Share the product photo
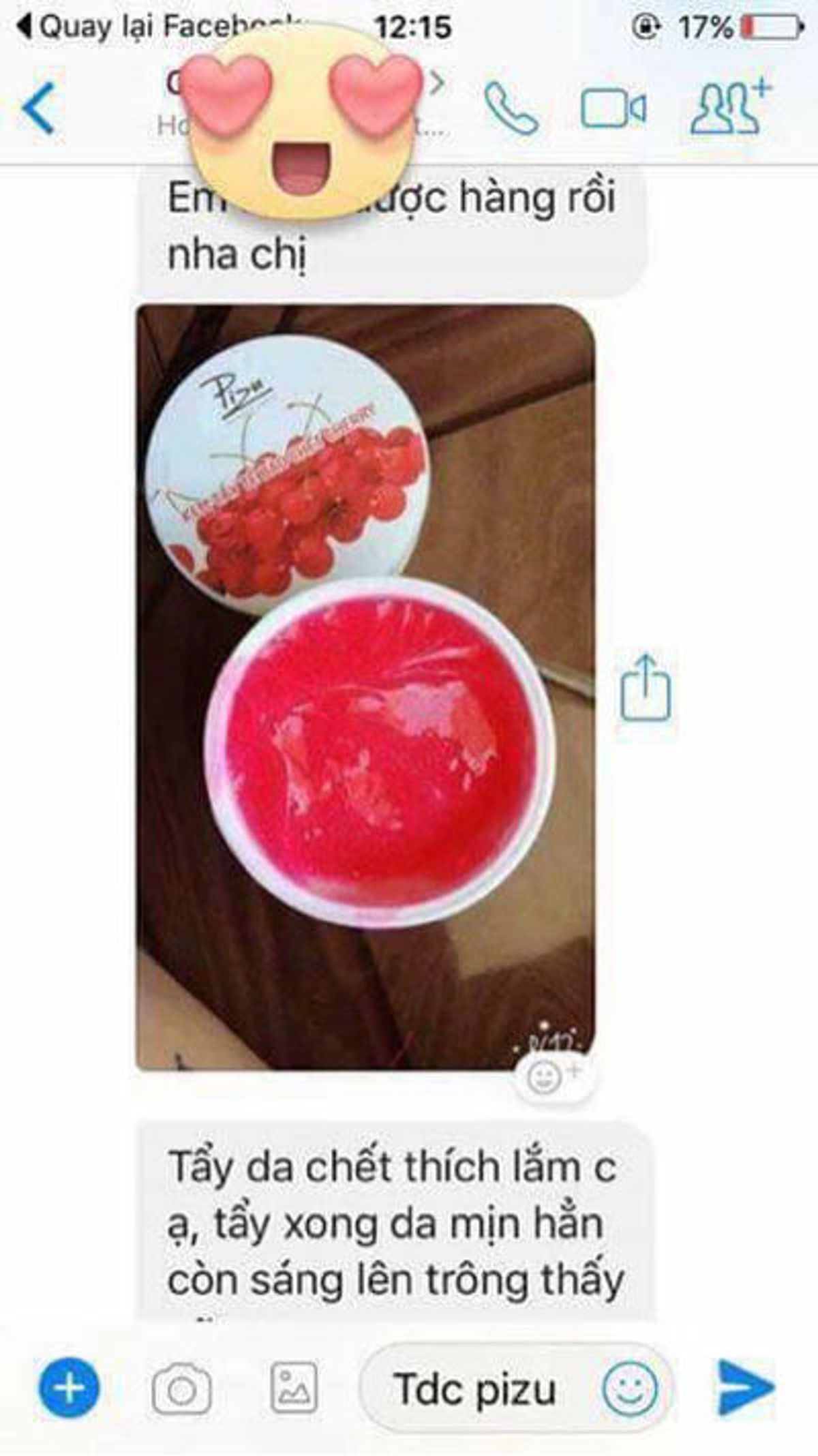The height and width of the screenshot is (1456, 818). pyautogui.click(x=646, y=687)
